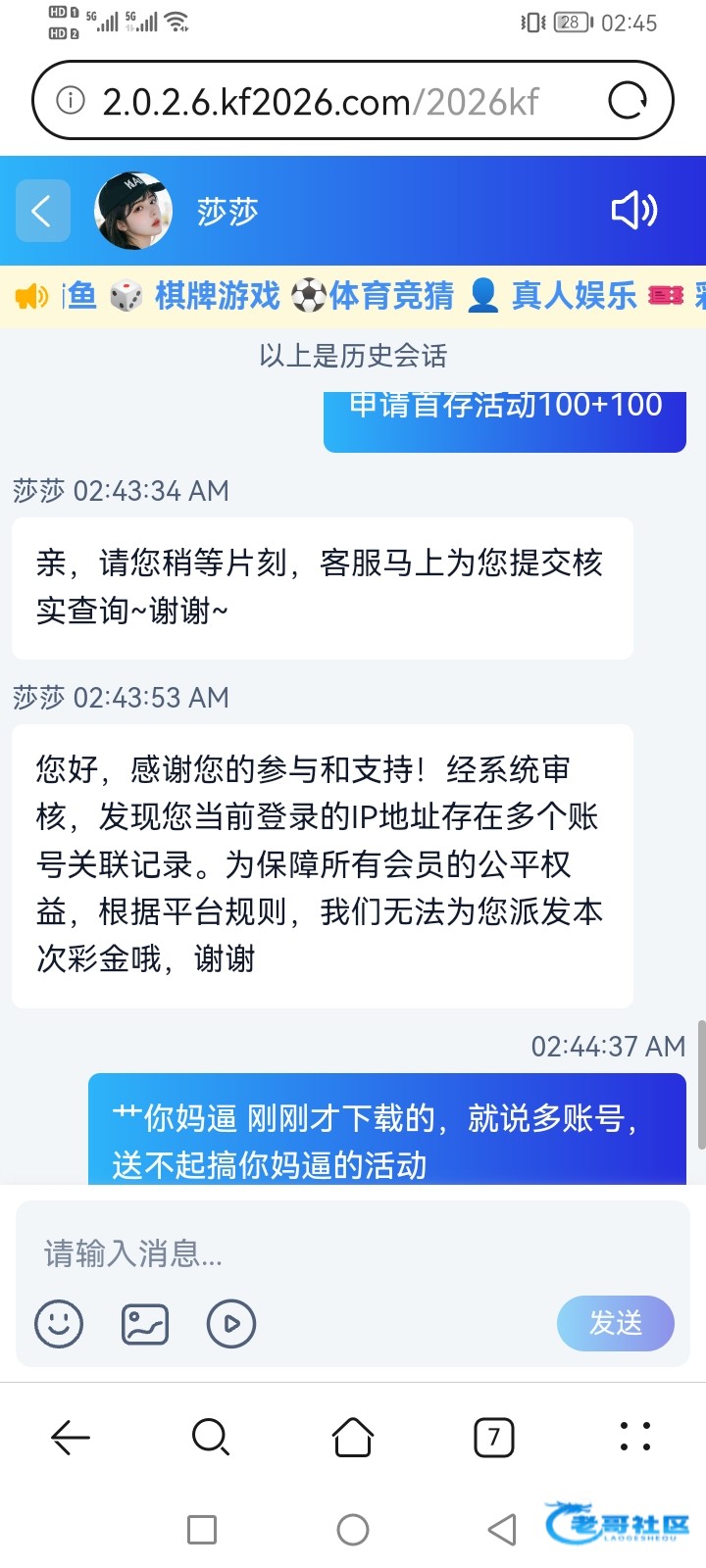Attach an image to the chat
This screenshot has width=706, height=1568.
145,1324
